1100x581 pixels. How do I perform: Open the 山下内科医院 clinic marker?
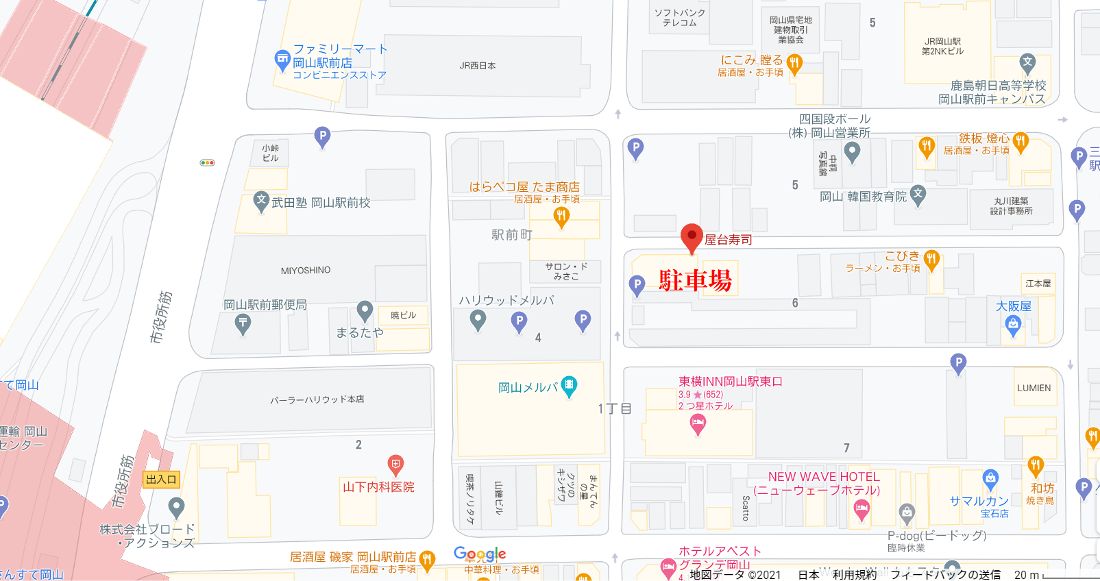(x=396, y=464)
